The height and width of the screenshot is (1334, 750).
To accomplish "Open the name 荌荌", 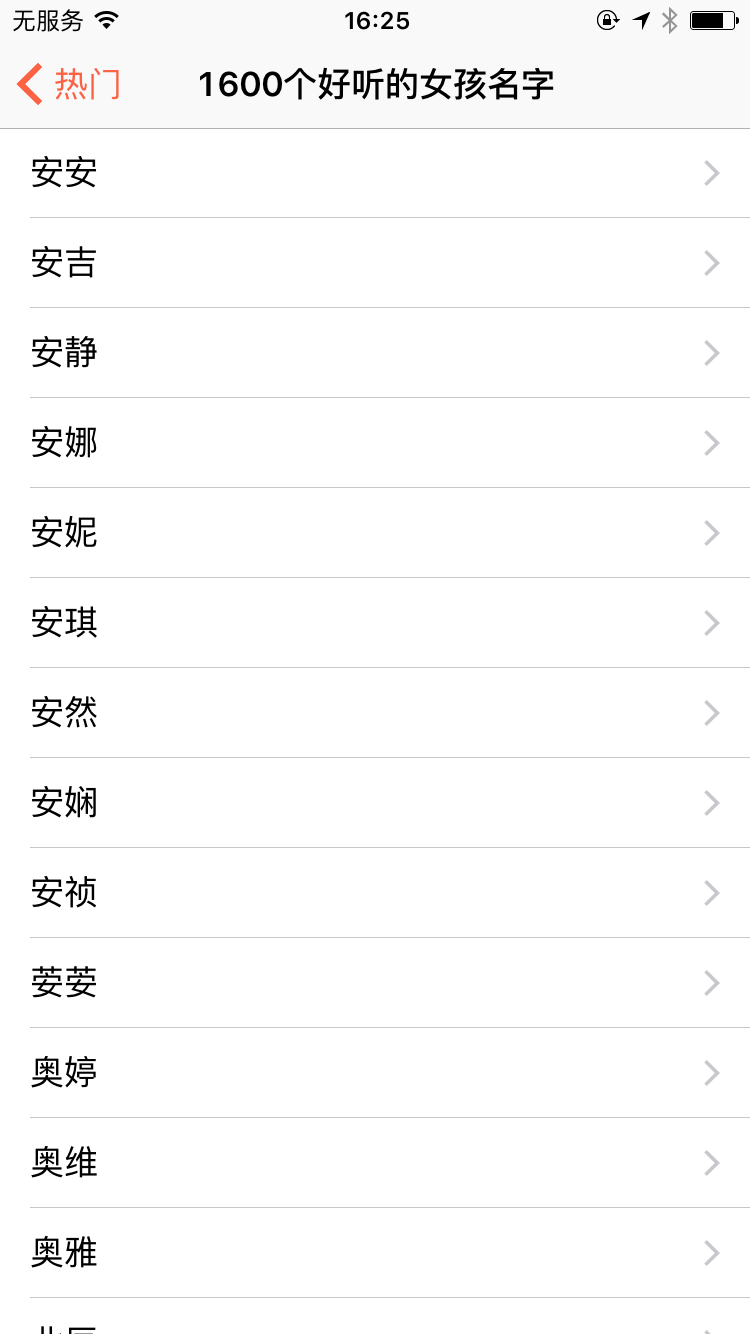I will (375, 983).
